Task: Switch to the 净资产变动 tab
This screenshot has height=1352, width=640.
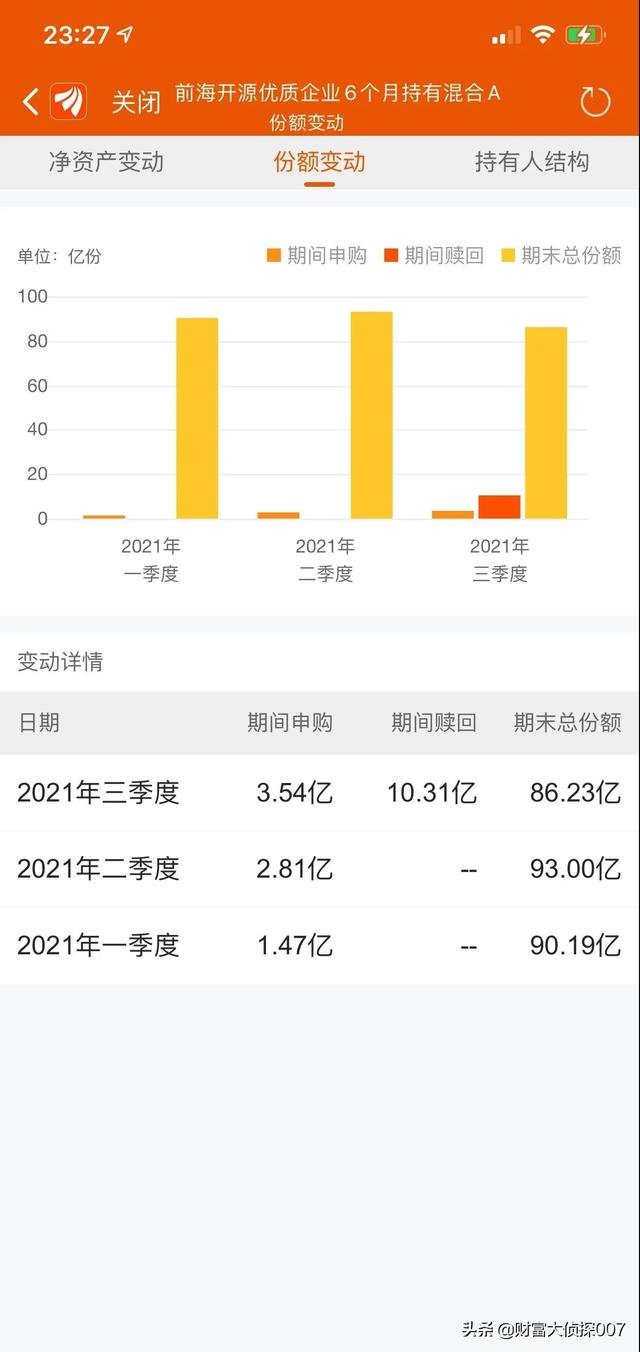Action: point(106,162)
